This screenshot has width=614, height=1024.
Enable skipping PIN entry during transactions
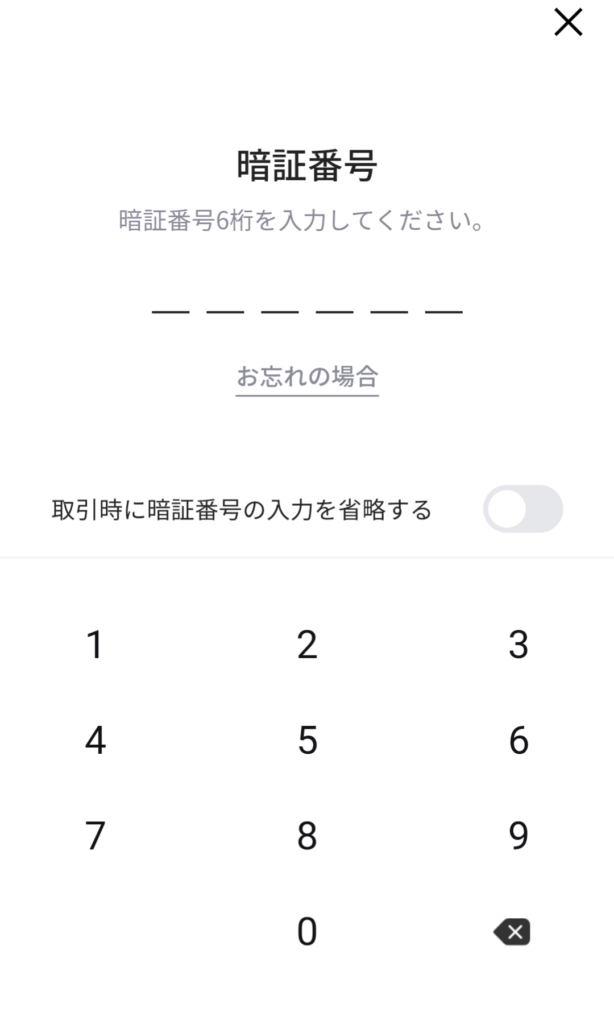point(523,509)
